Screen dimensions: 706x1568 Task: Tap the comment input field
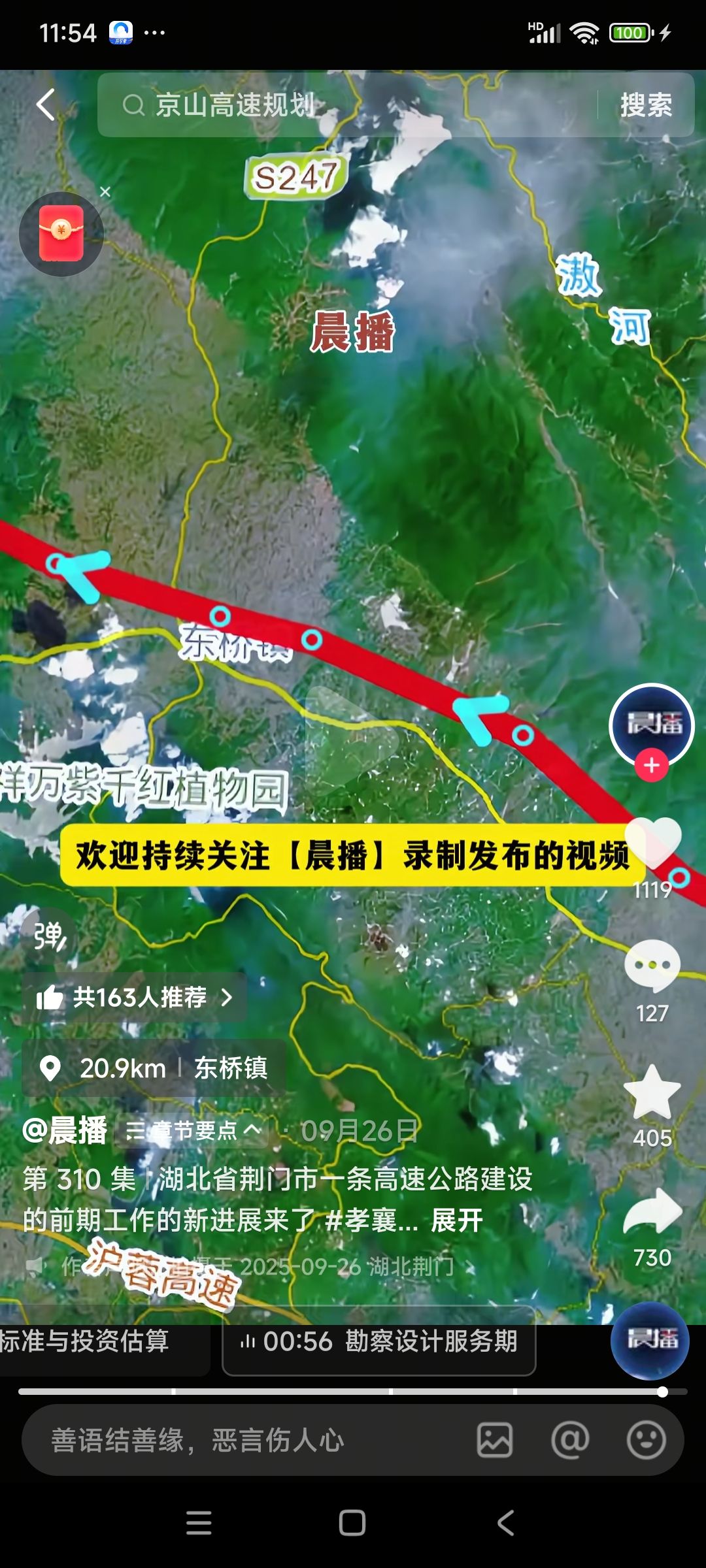pos(248,1440)
